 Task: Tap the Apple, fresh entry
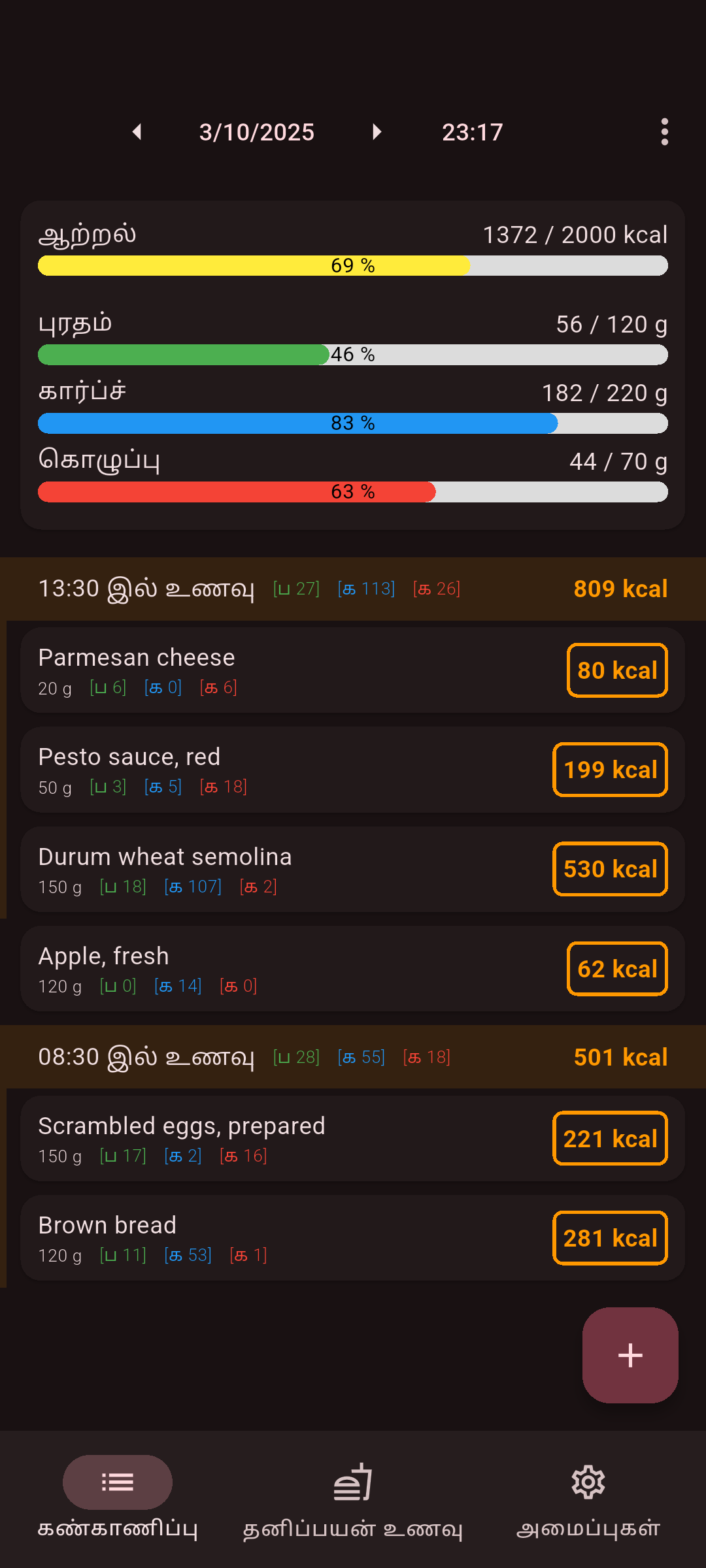(x=294, y=969)
